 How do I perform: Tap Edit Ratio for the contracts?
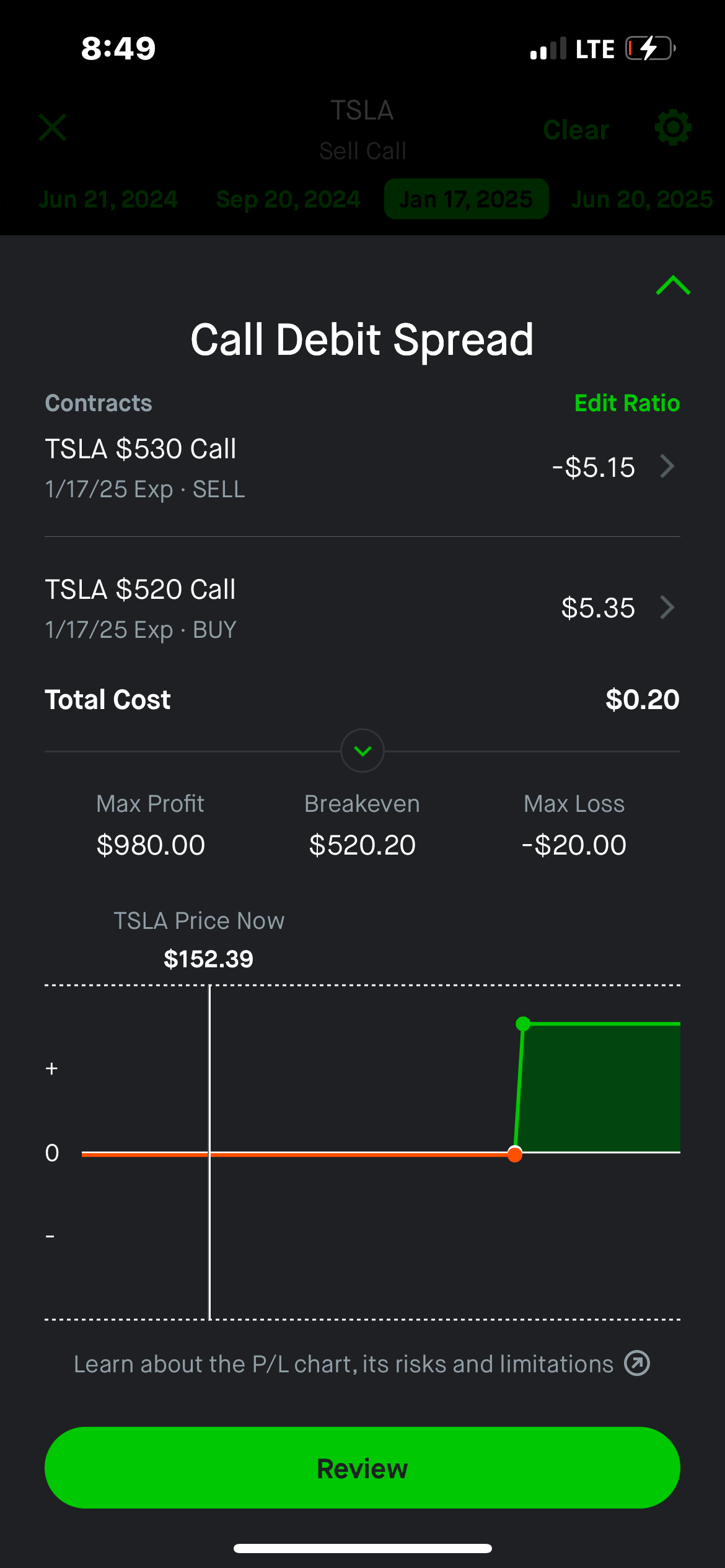click(x=626, y=403)
